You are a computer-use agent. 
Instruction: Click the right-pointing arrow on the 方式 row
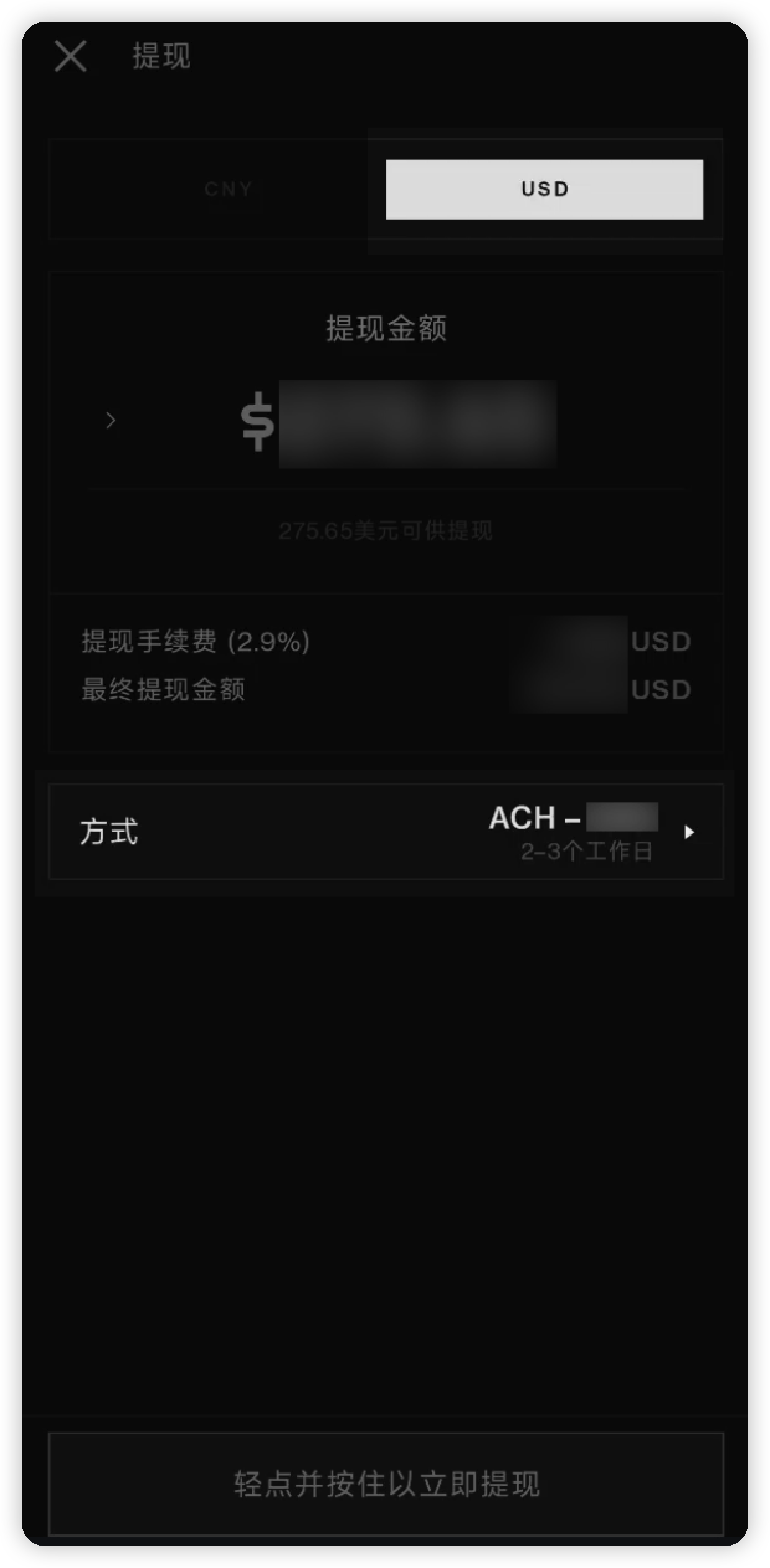click(688, 832)
